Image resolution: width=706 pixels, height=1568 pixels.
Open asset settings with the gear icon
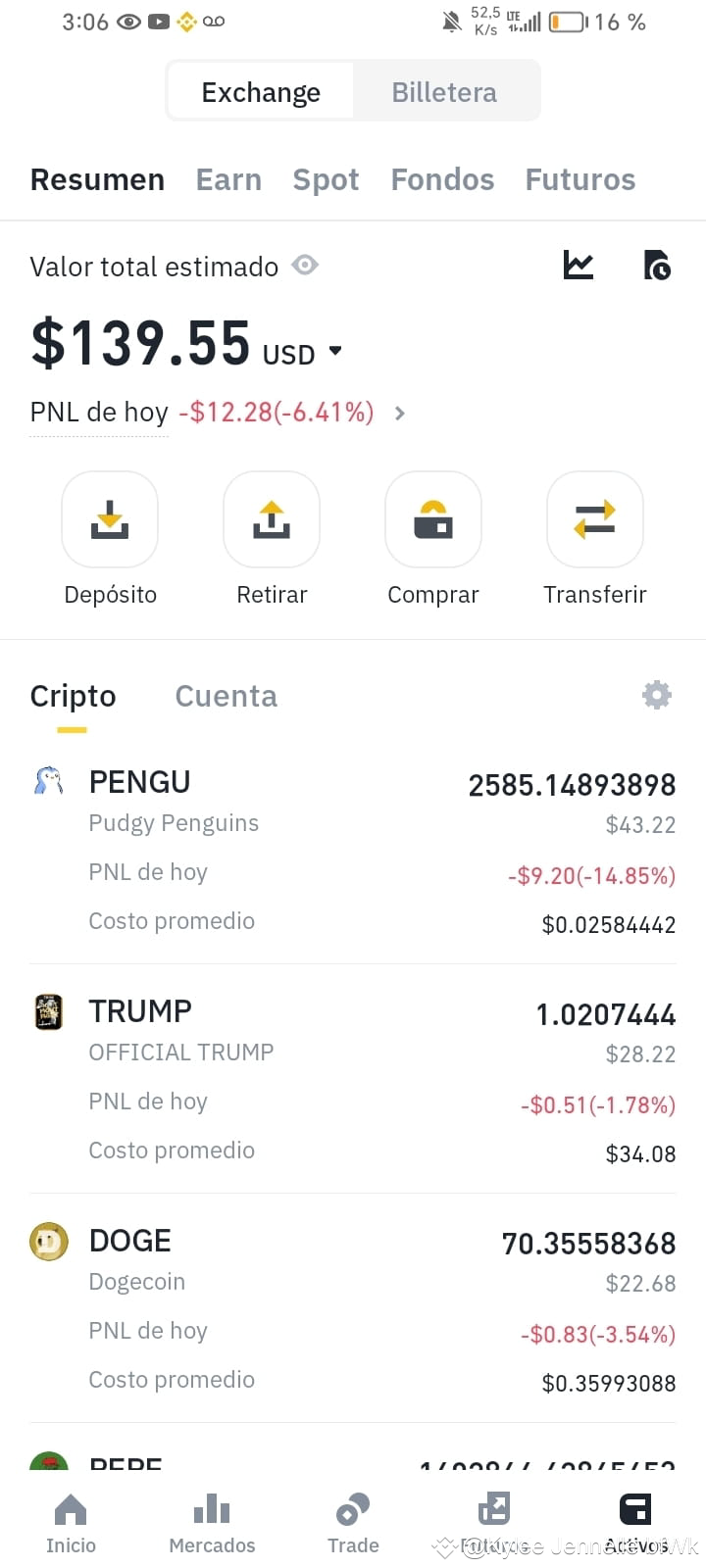coord(656,695)
